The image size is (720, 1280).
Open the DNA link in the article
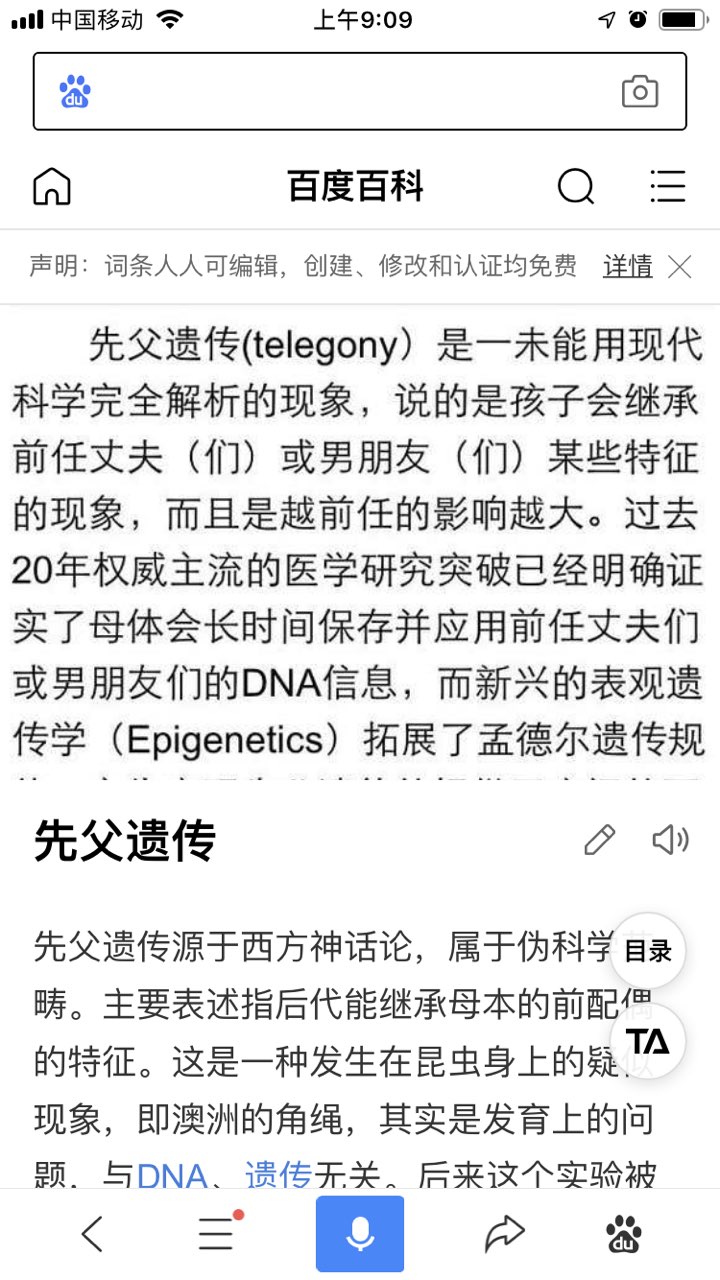171,1174
